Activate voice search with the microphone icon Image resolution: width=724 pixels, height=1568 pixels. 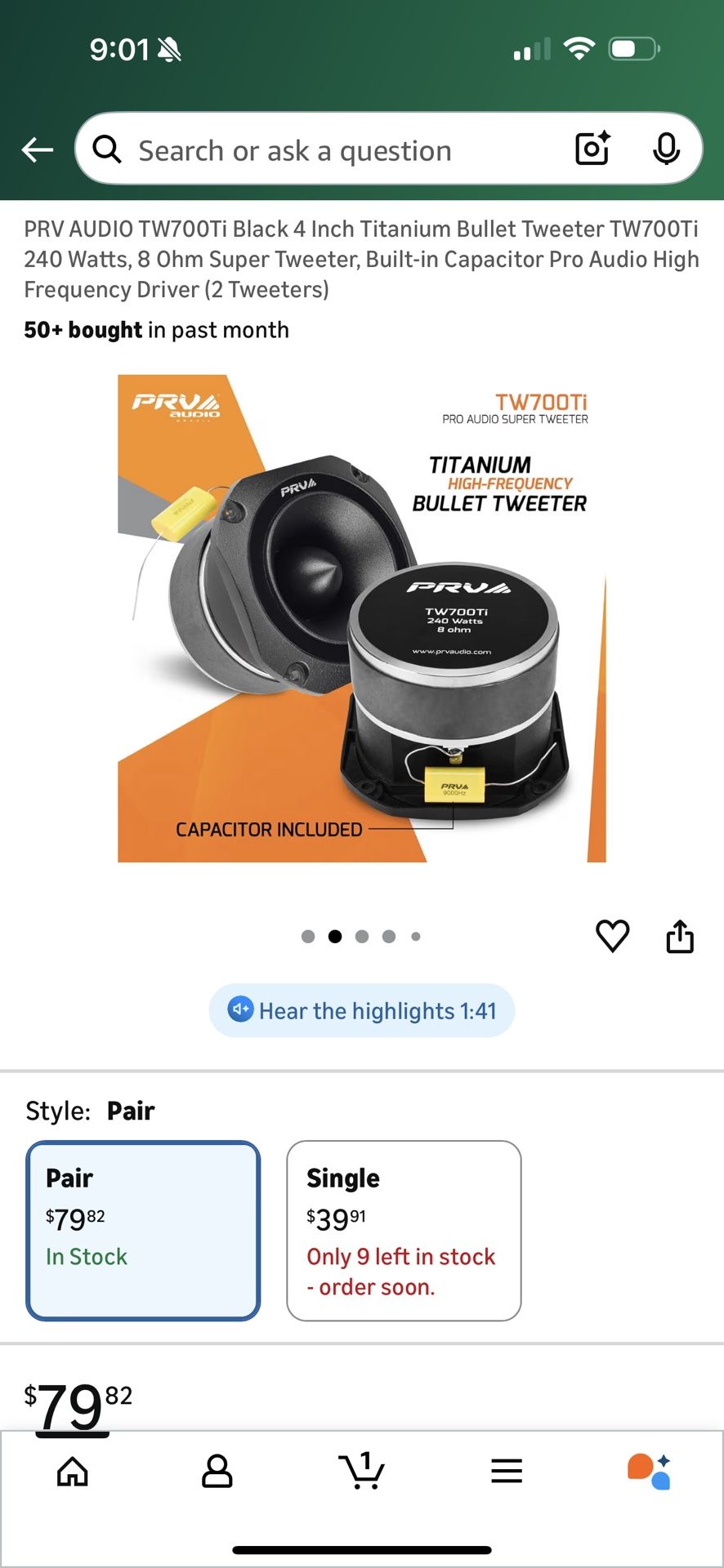click(668, 149)
